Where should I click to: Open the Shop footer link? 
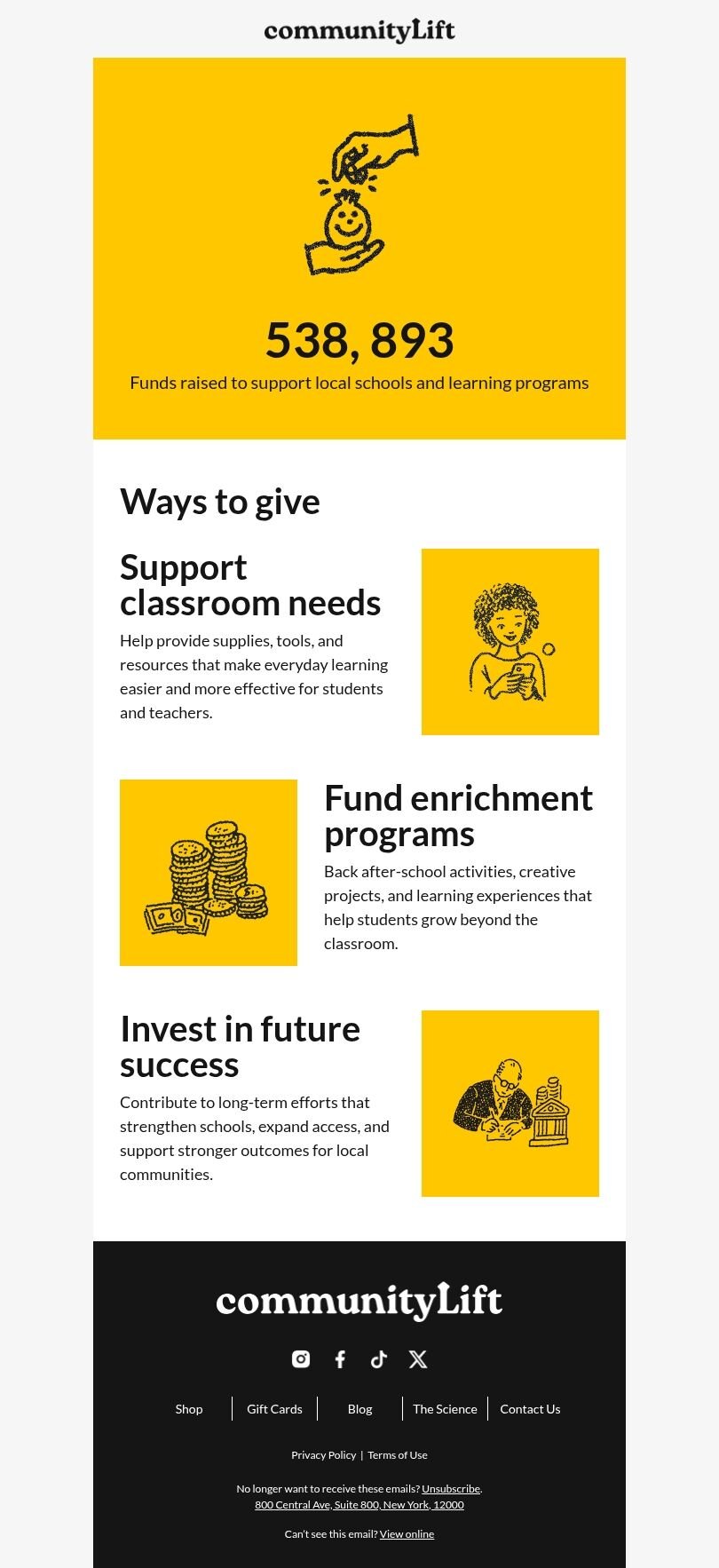(189, 1408)
